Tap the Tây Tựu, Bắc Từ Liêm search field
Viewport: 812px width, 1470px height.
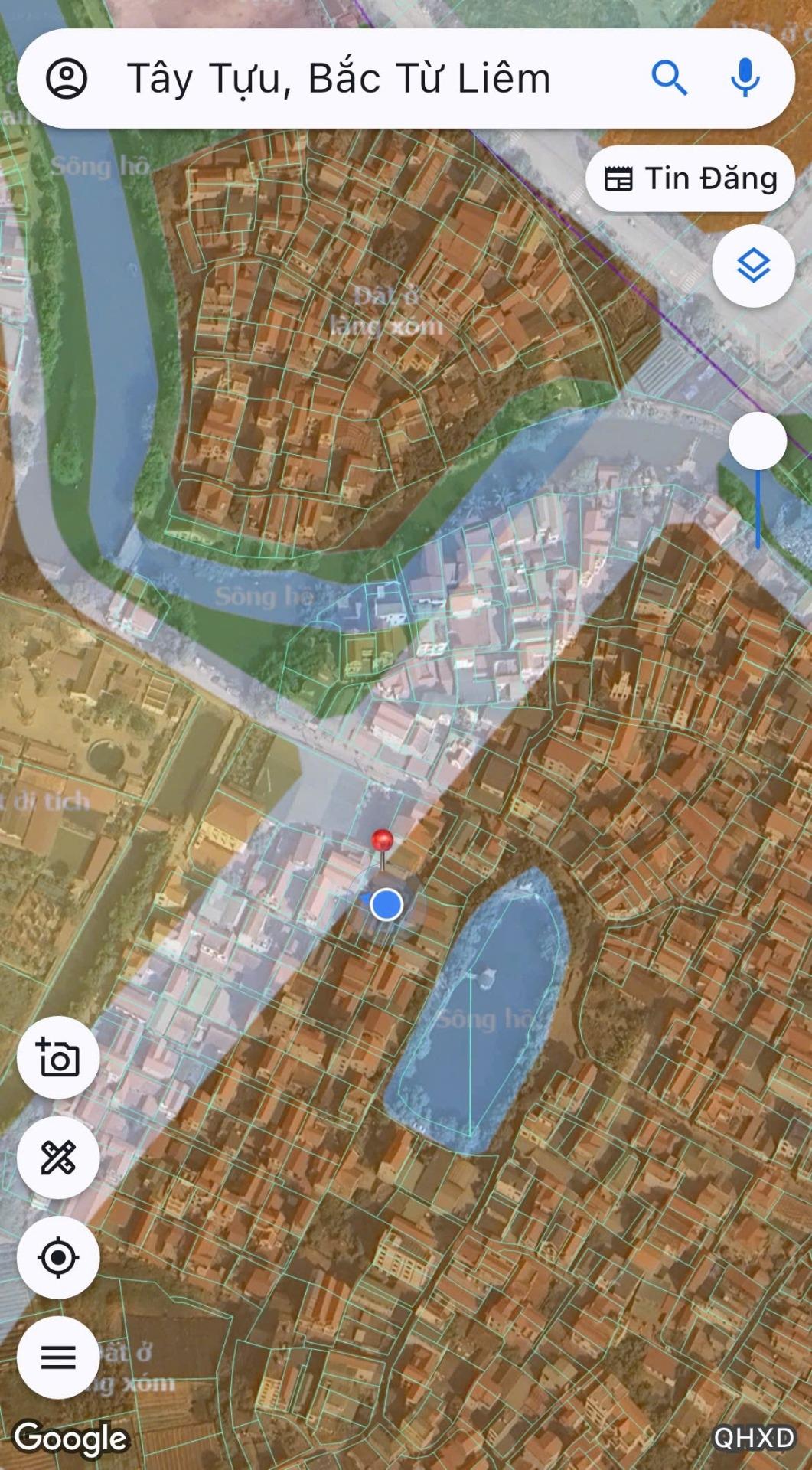(338, 78)
